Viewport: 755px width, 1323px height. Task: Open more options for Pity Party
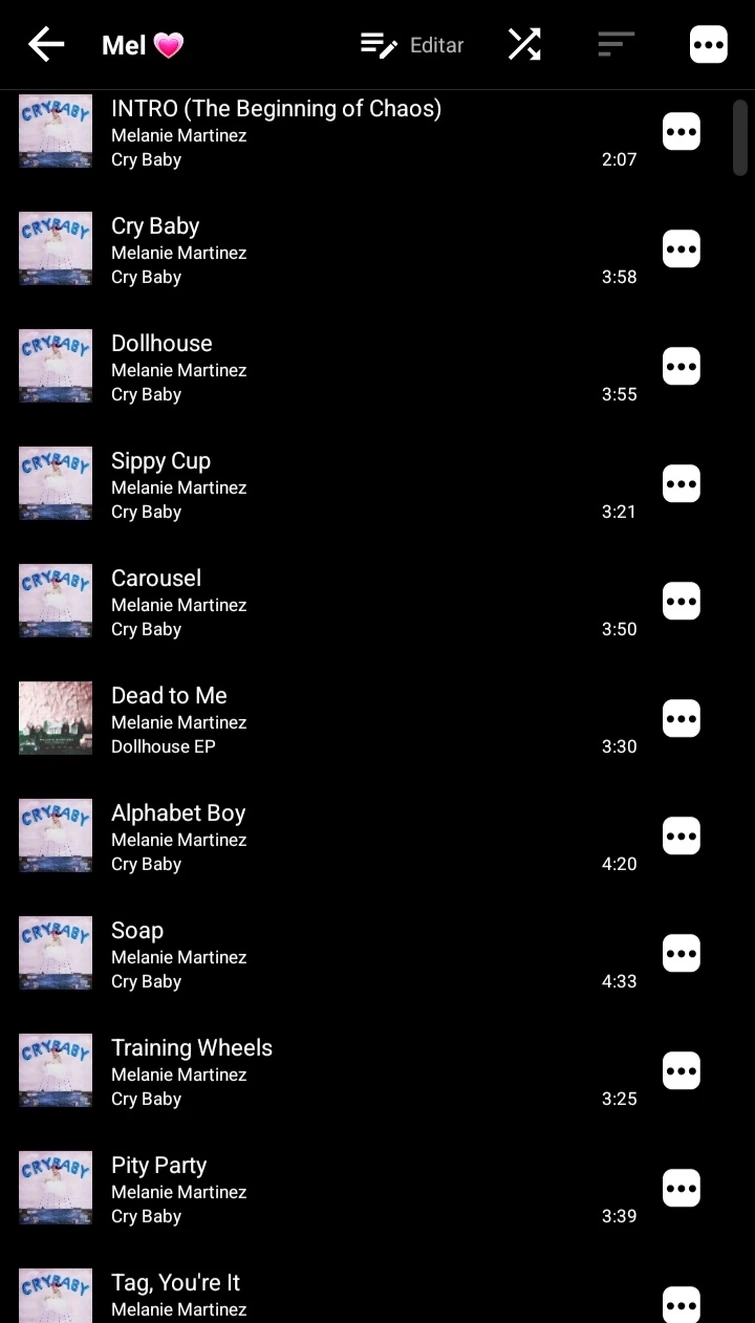(681, 1189)
